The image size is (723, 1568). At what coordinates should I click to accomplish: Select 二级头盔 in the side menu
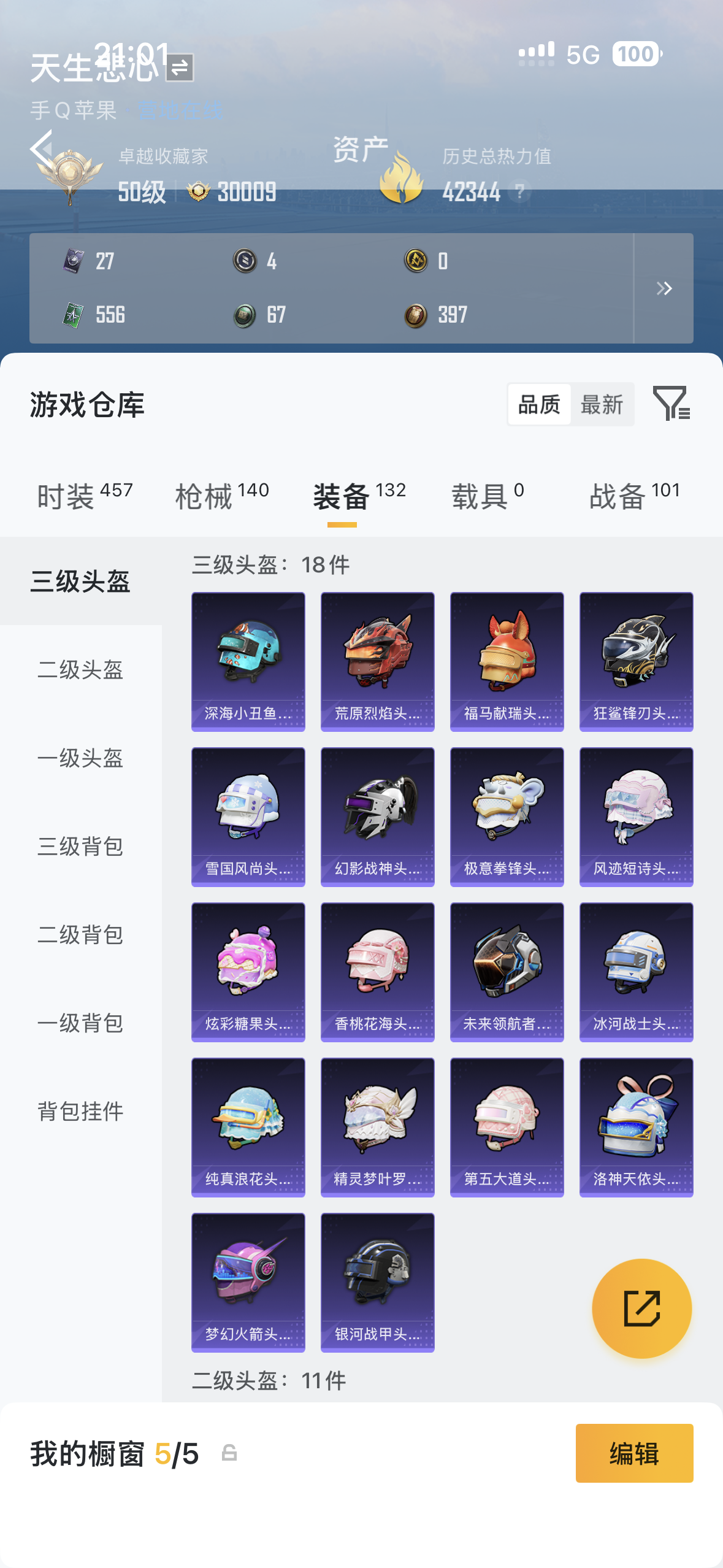(81, 669)
